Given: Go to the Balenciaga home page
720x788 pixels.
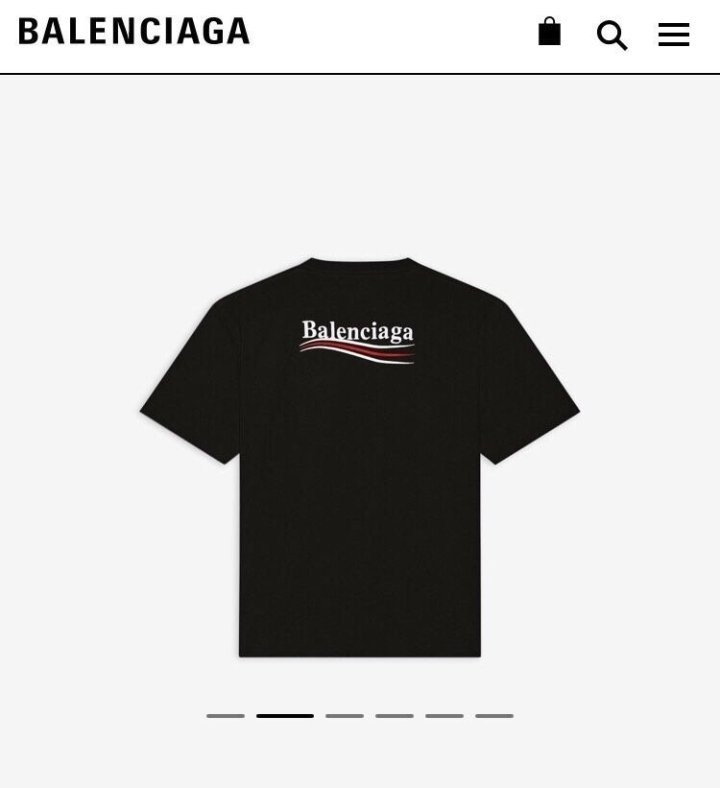Looking at the screenshot, I should 134,32.
